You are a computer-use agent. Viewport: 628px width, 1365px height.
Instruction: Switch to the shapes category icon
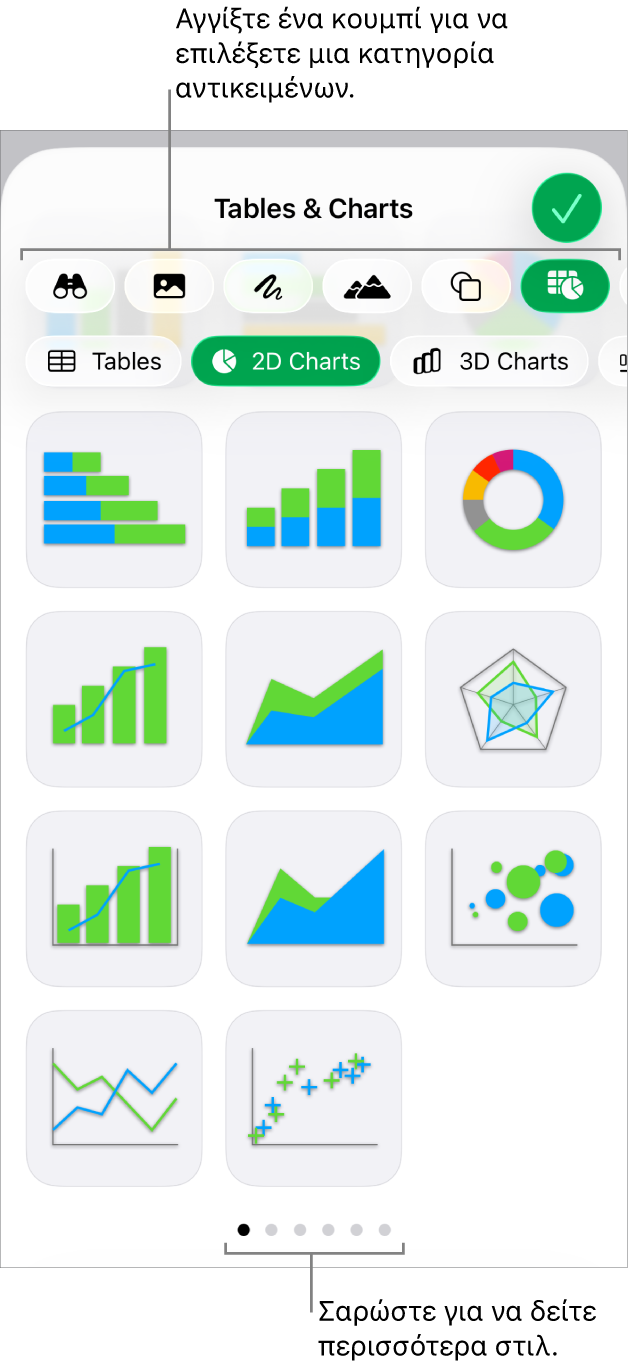(x=466, y=287)
